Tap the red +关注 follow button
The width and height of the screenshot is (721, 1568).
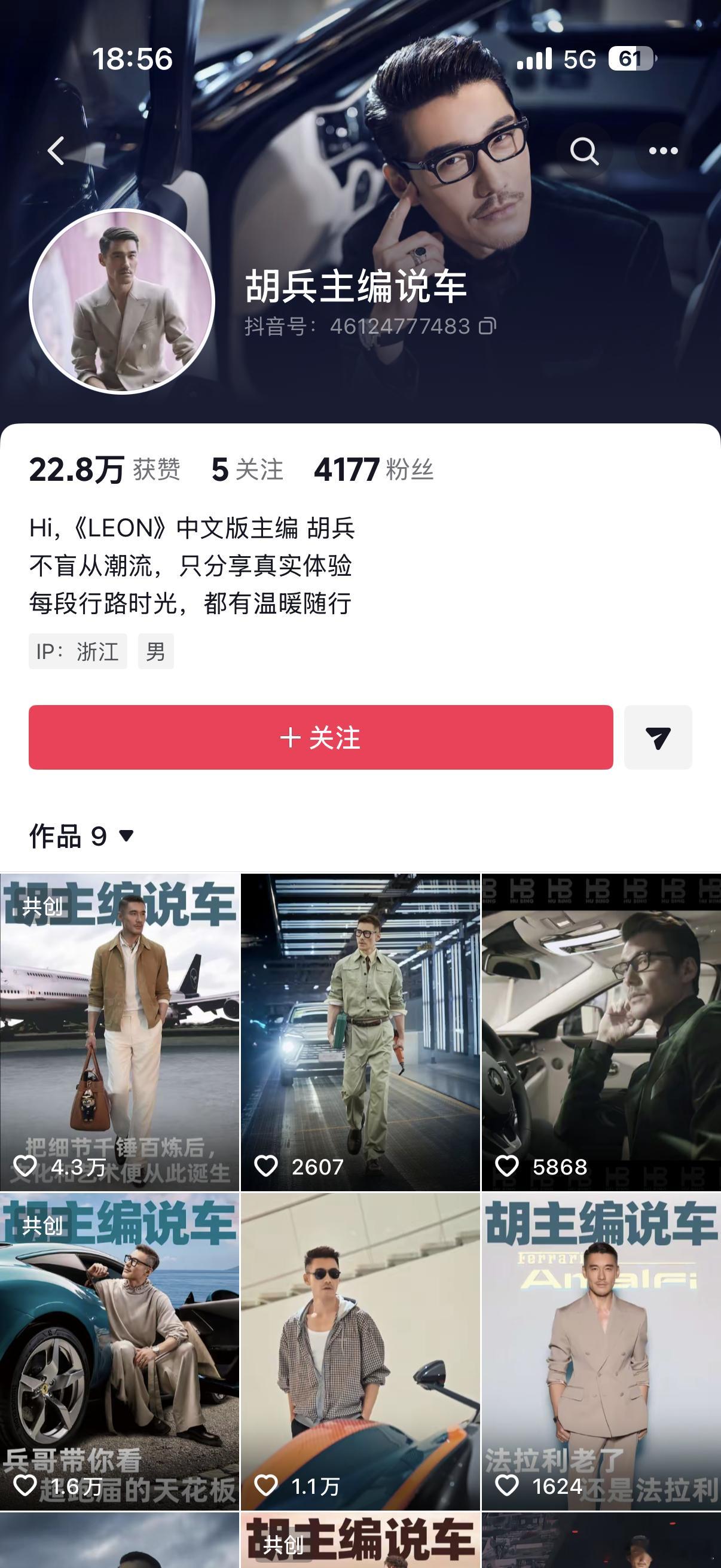[x=321, y=739]
